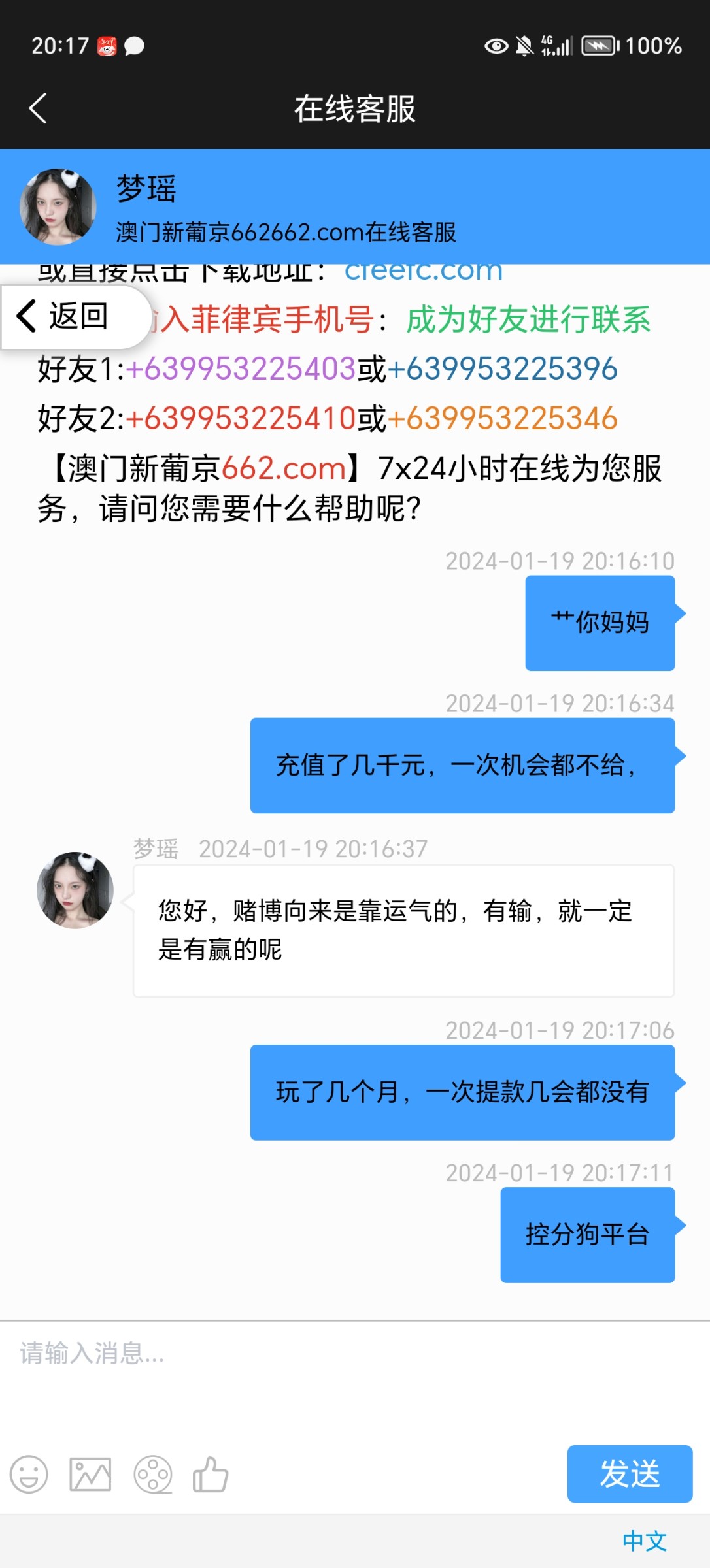Change language via 中文
Image resolution: width=710 pixels, height=1568 pixels.
tap(644, 1541)
